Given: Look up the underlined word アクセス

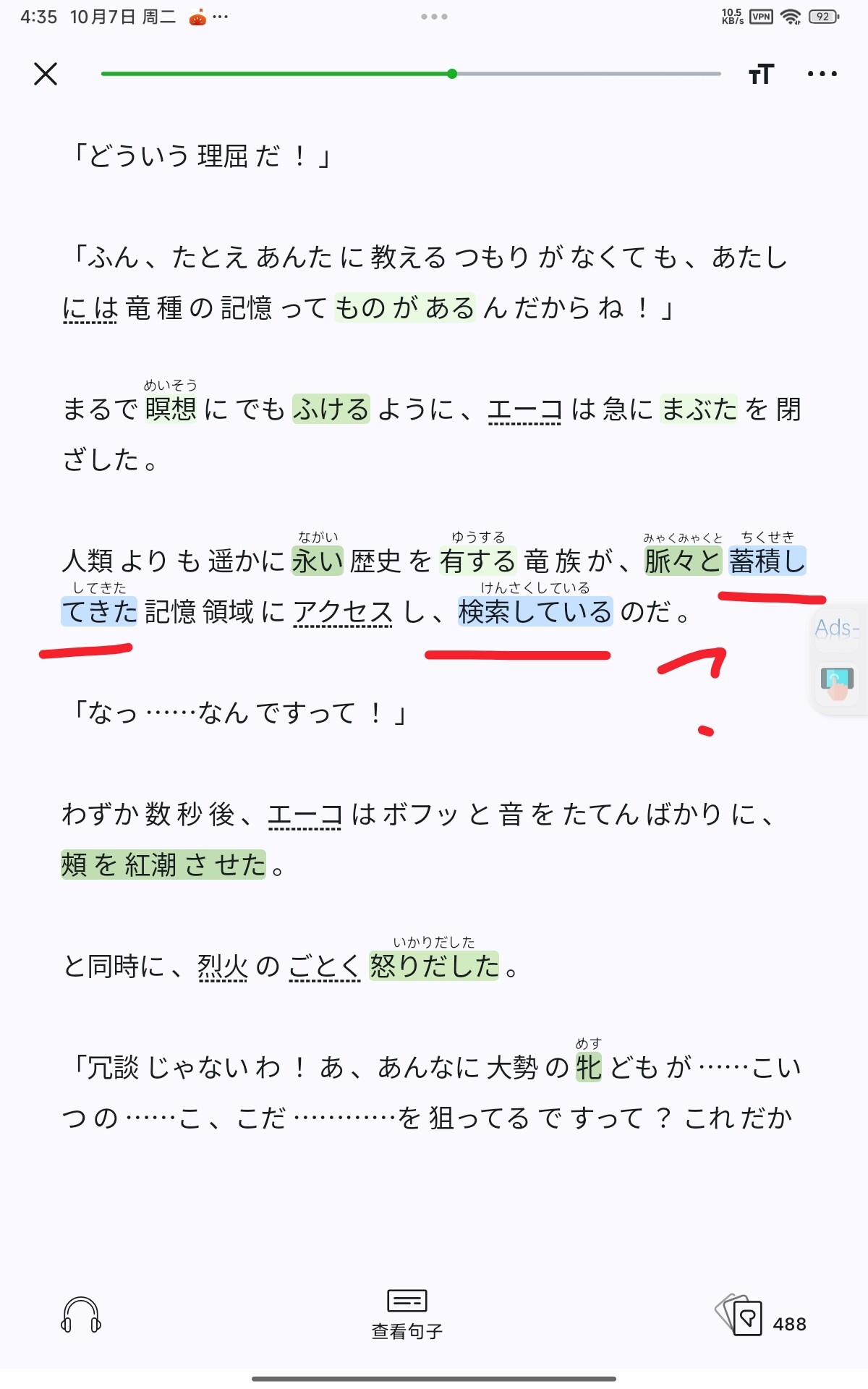Looking at the screenshot, I should point(343,612).
